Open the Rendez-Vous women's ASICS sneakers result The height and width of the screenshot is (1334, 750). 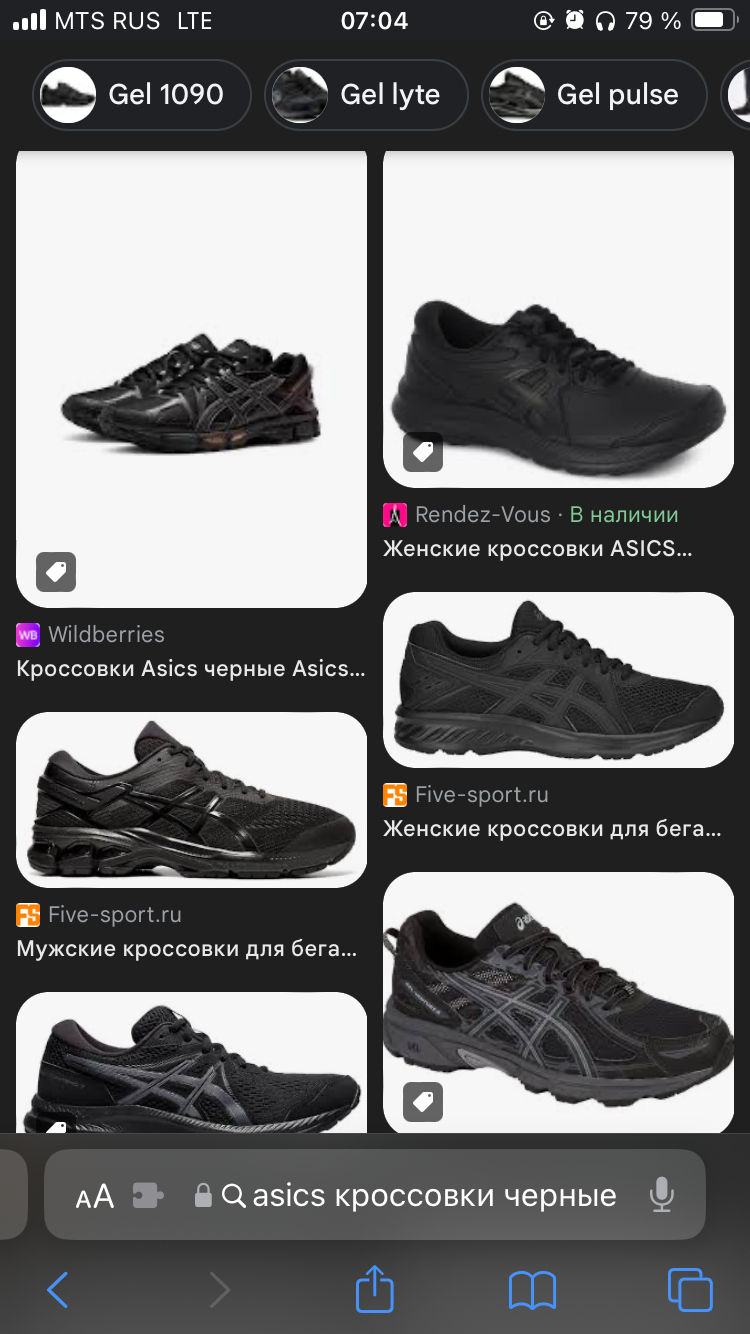tap(558, 320)
